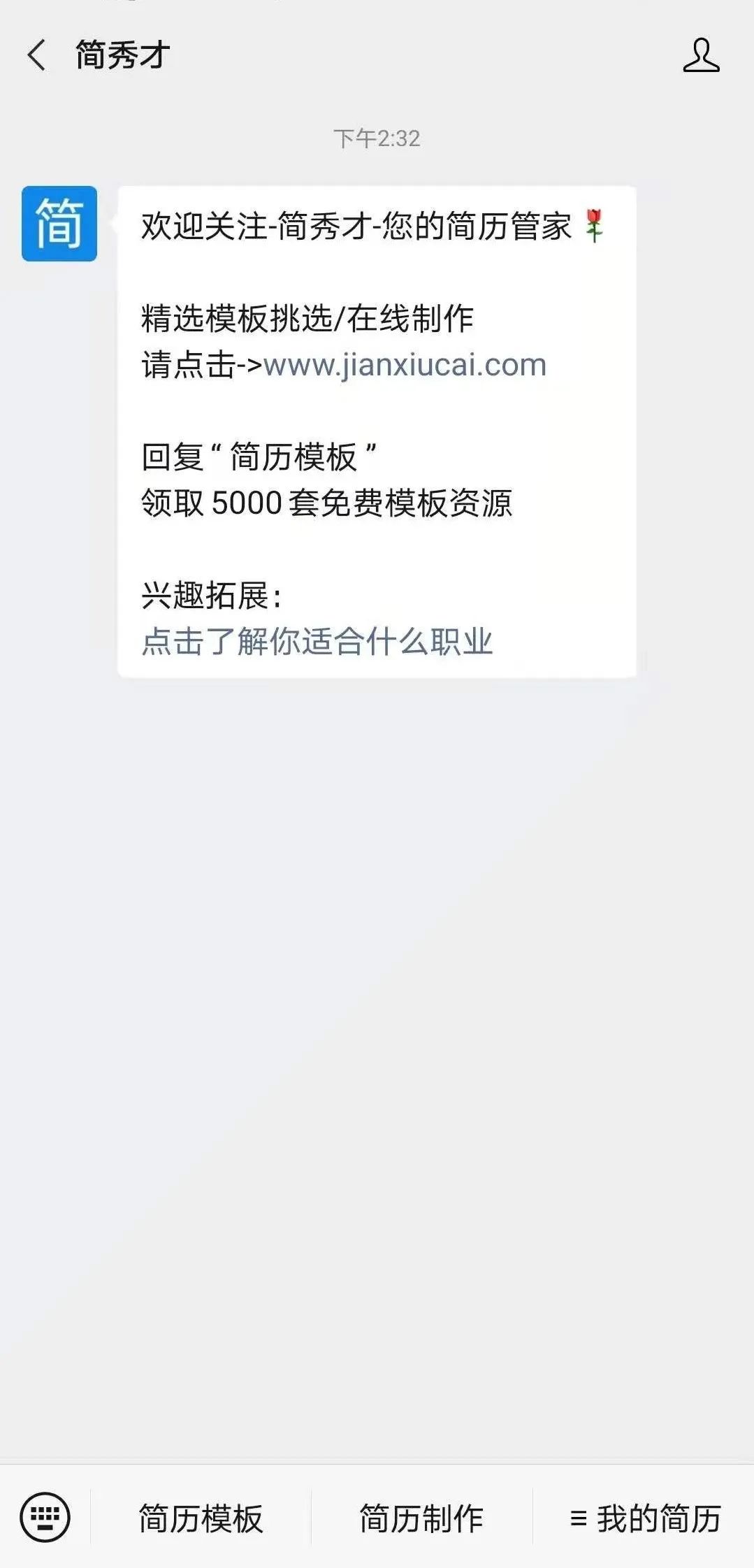The image size is (754, 1568).
Task: Tap 回复"简历模板" text in message
Action: (259, 452)
